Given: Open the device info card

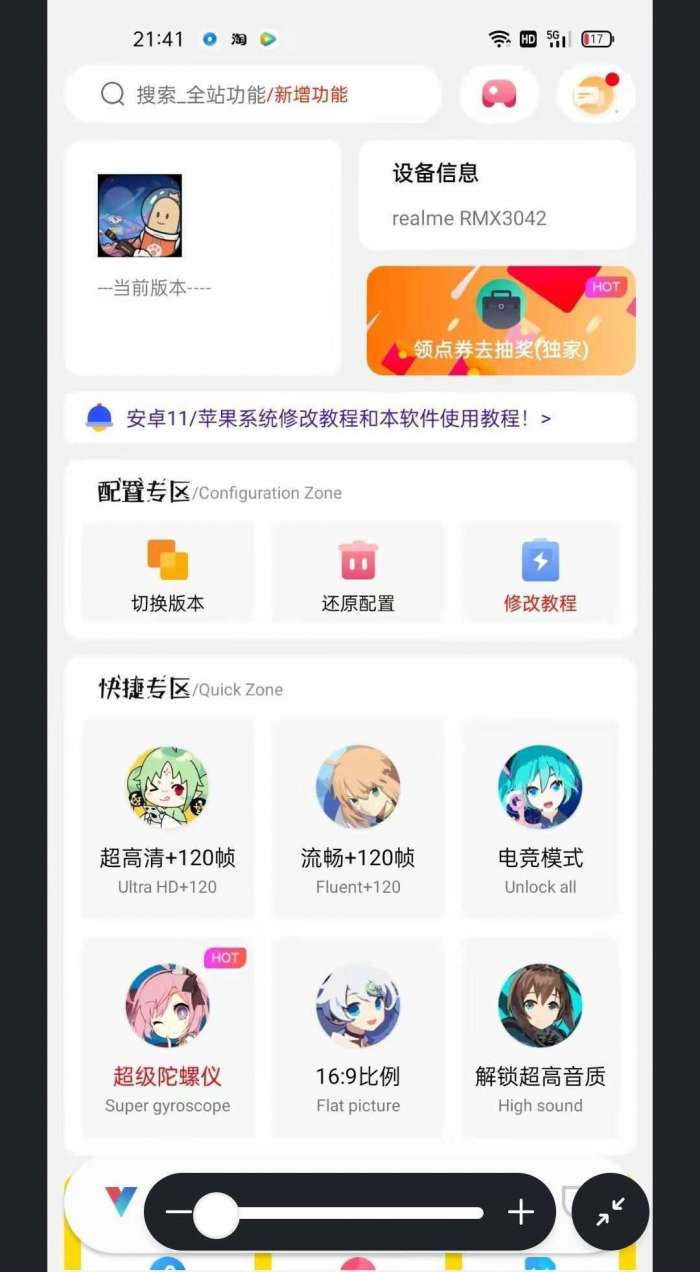Looking at the screenshot, I should (497, 194).
